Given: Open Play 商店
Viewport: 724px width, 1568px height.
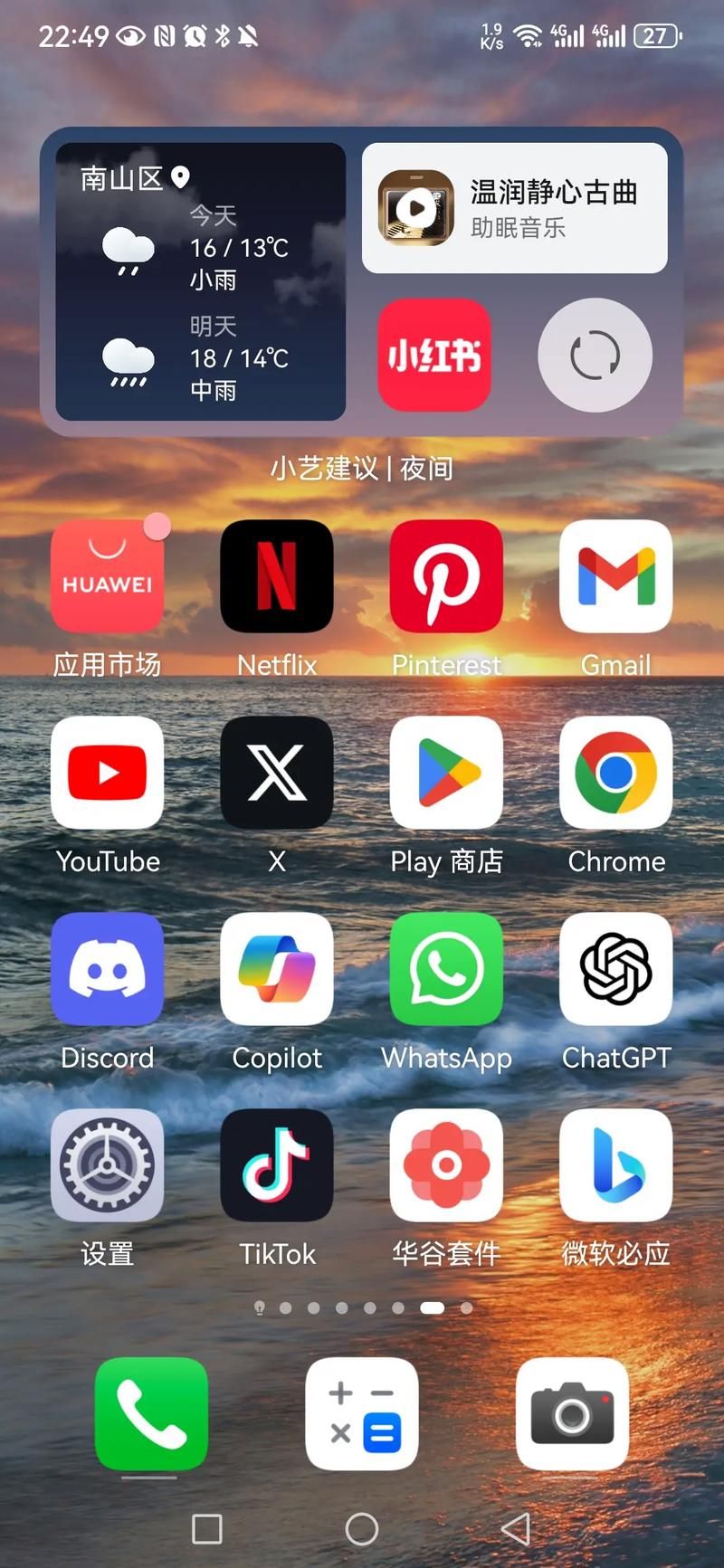Looking at the screenshot, I should (446, 773).
